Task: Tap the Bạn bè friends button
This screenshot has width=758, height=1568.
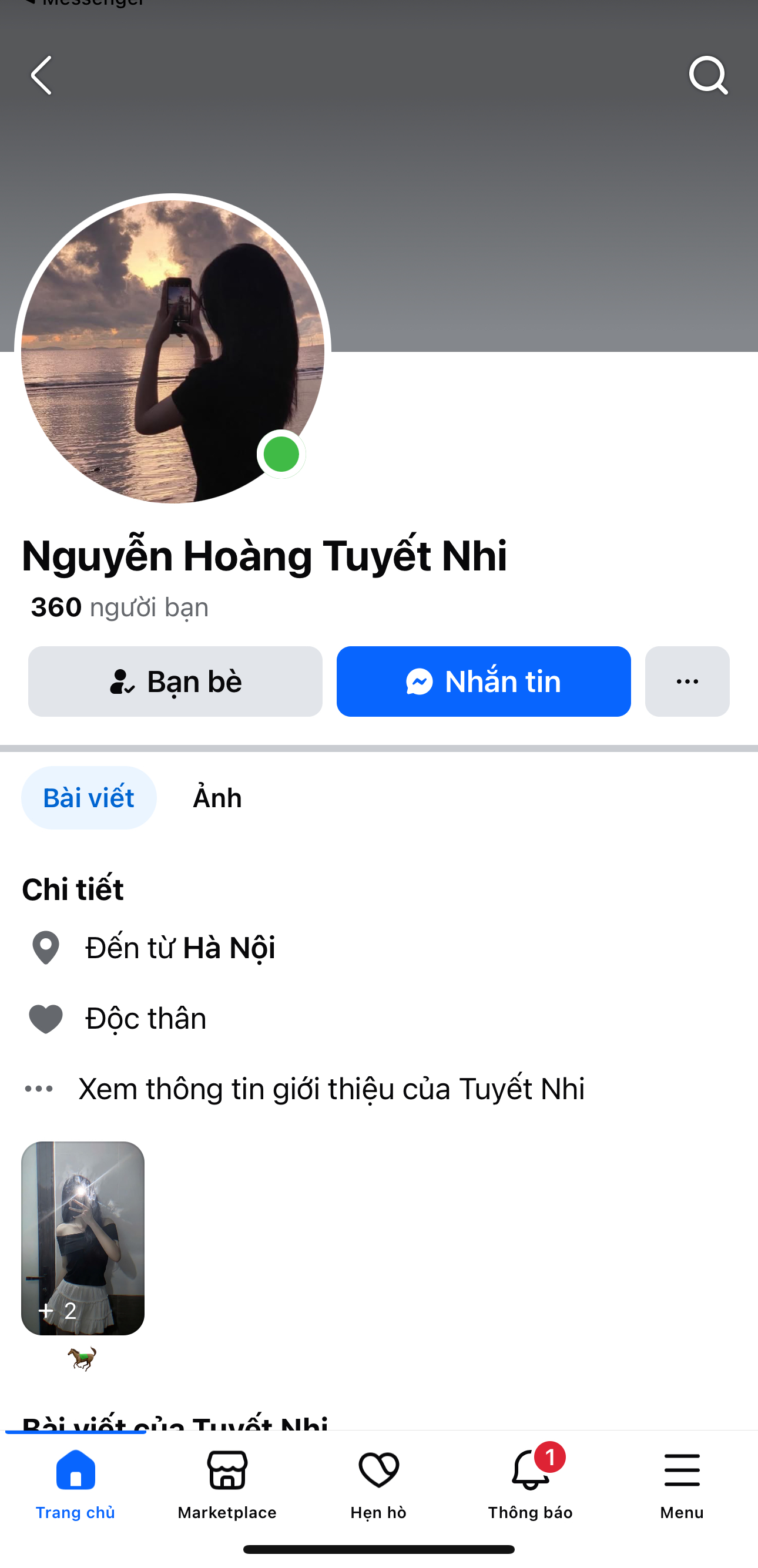Action: [x=175, y=681]
